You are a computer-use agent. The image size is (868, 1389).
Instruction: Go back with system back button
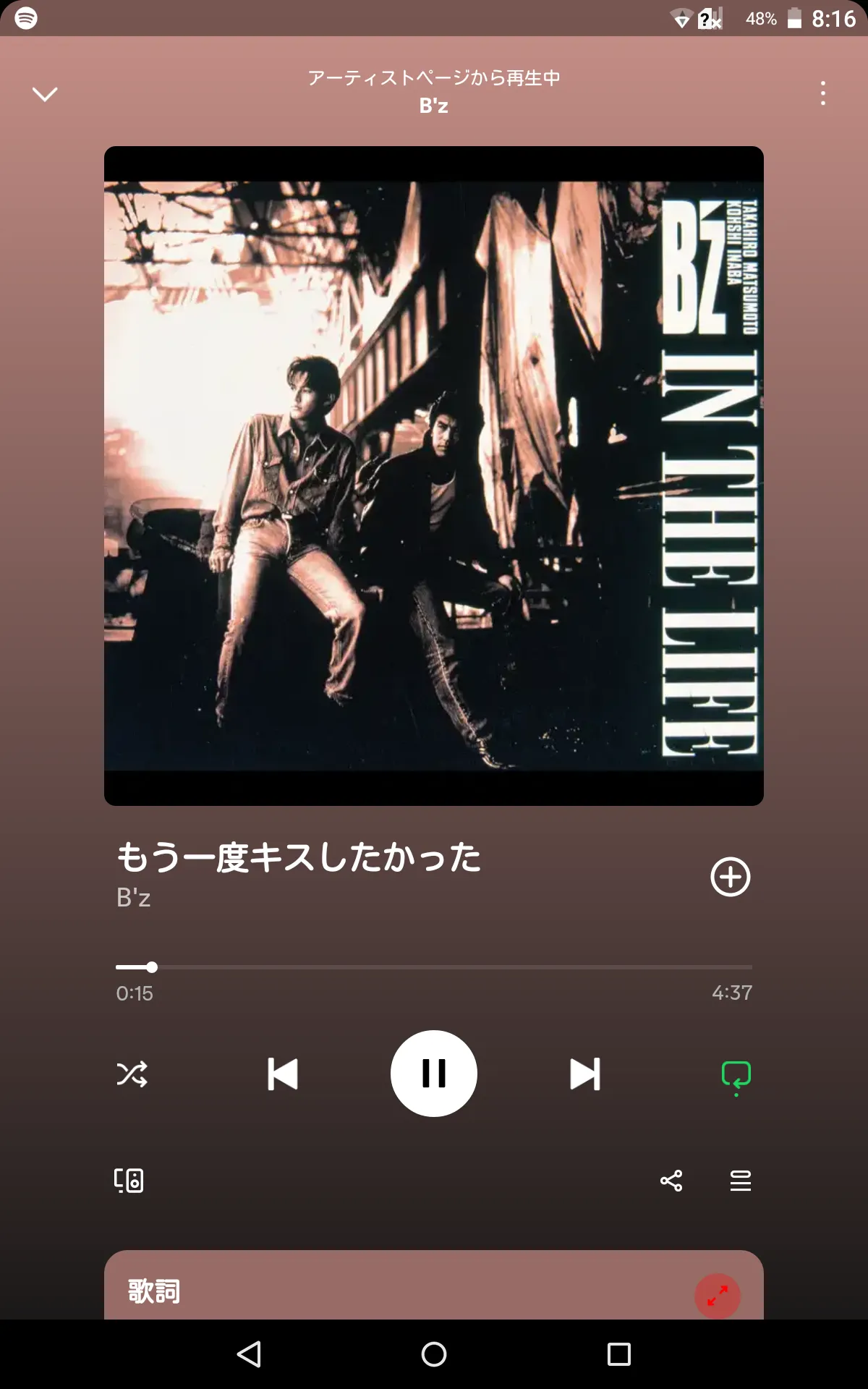pos(249,1354)
